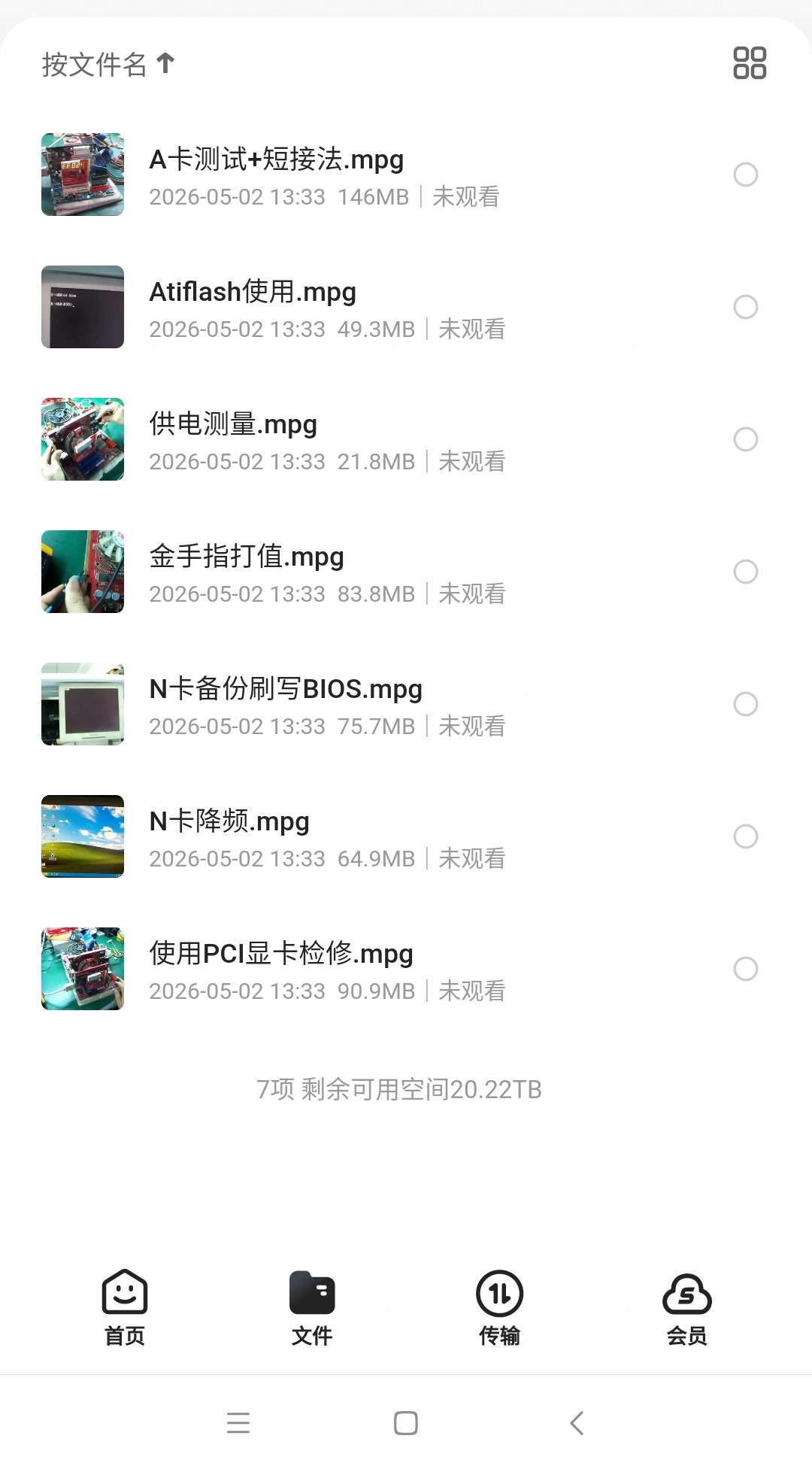Open the Atiflash使用.mpg video
Image resolution: width=812 pixels, height=1472 pixels.
(x=406, y=307)
